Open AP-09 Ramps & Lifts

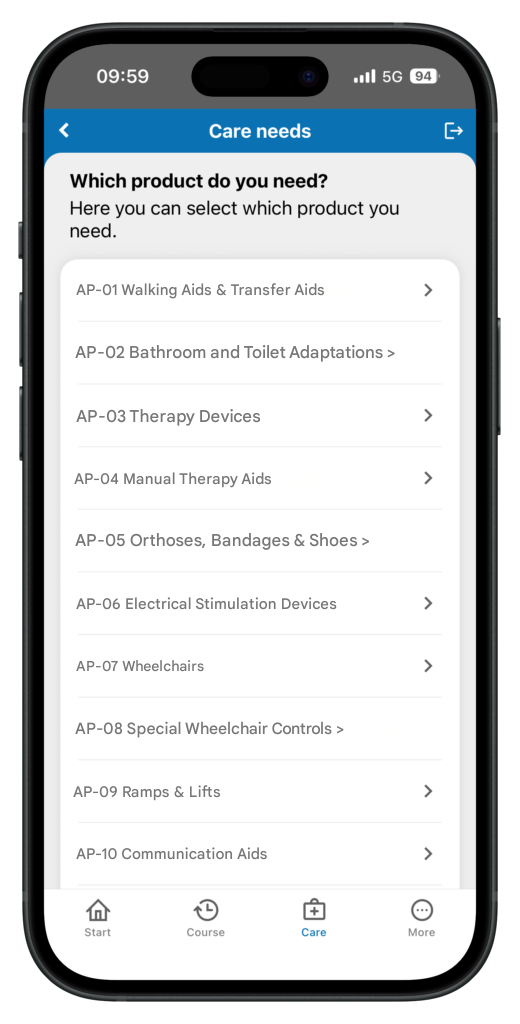(260, 792)
